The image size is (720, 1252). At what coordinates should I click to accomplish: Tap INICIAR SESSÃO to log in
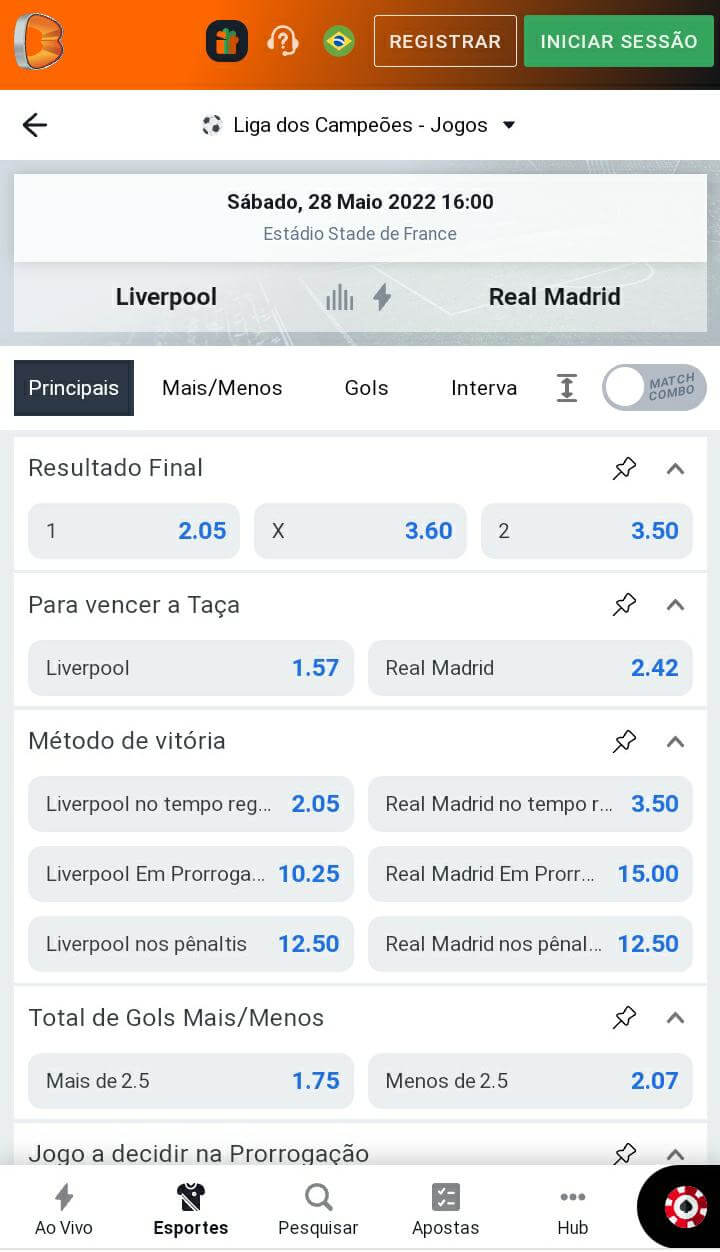[619, 41]
